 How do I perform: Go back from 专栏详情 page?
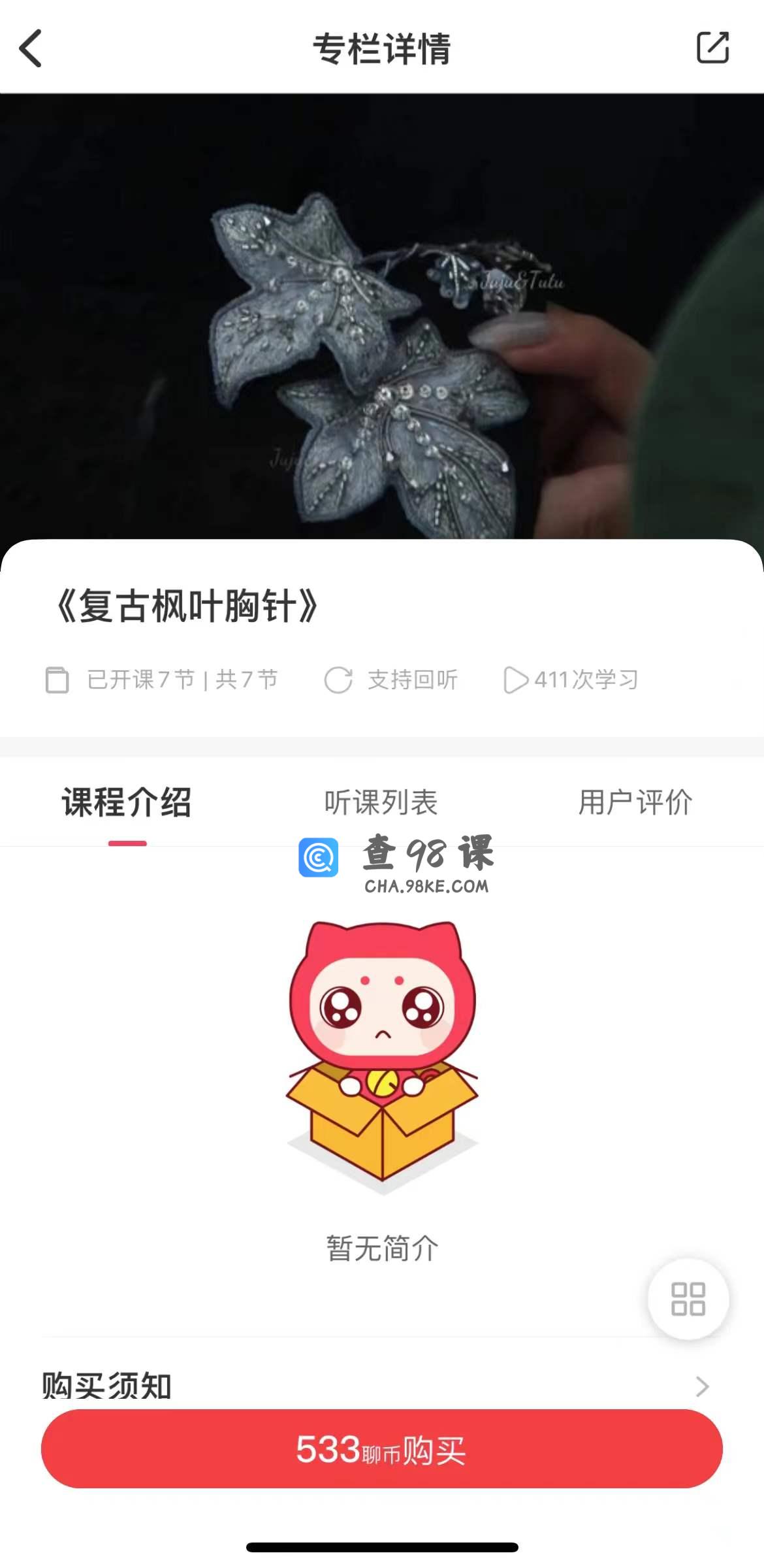pos(31,48)
